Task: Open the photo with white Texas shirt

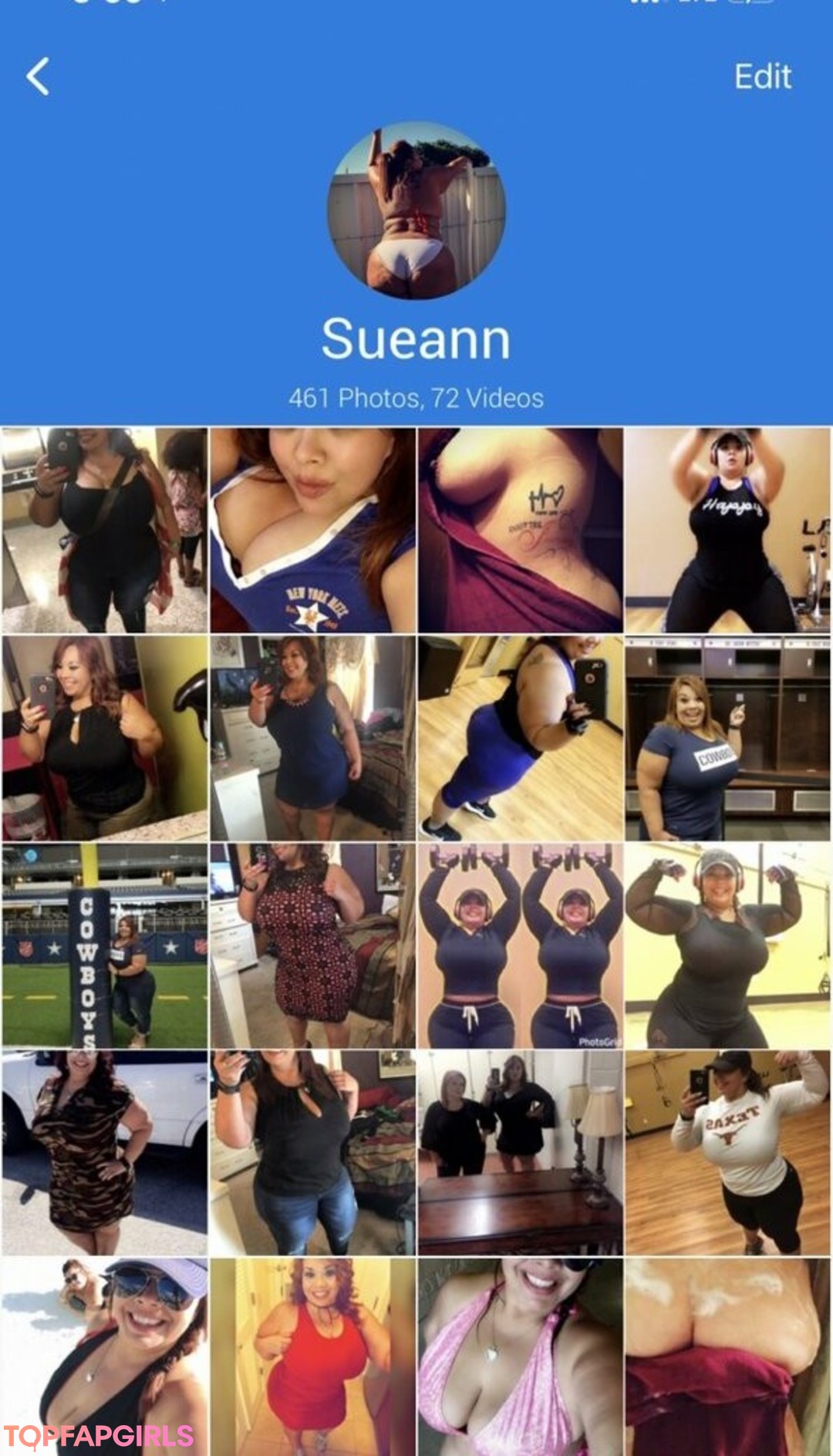Action: (728, 1152)
